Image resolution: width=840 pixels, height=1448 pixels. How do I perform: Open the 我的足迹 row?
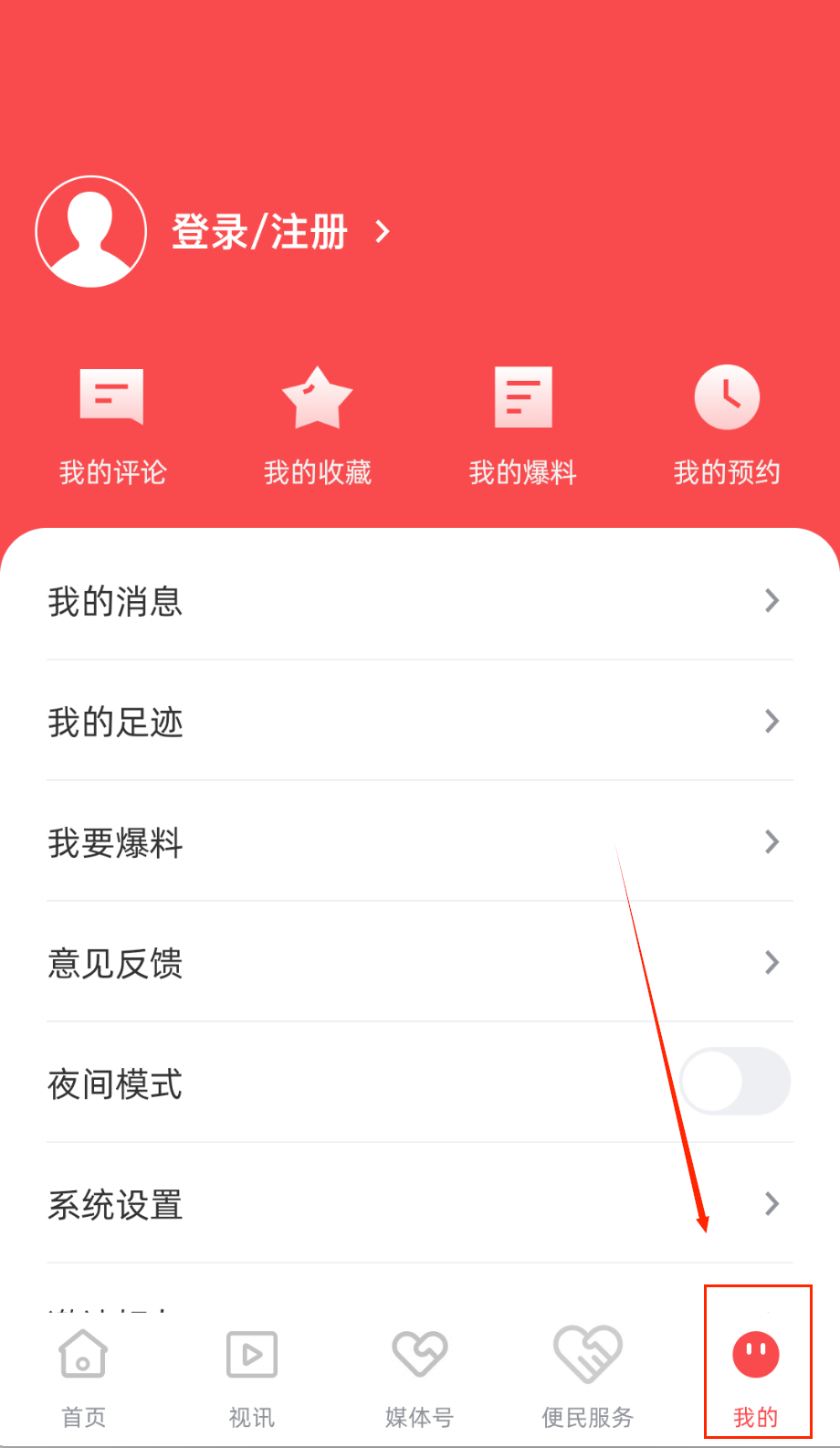pyautogui.click(x=420, y=722)
